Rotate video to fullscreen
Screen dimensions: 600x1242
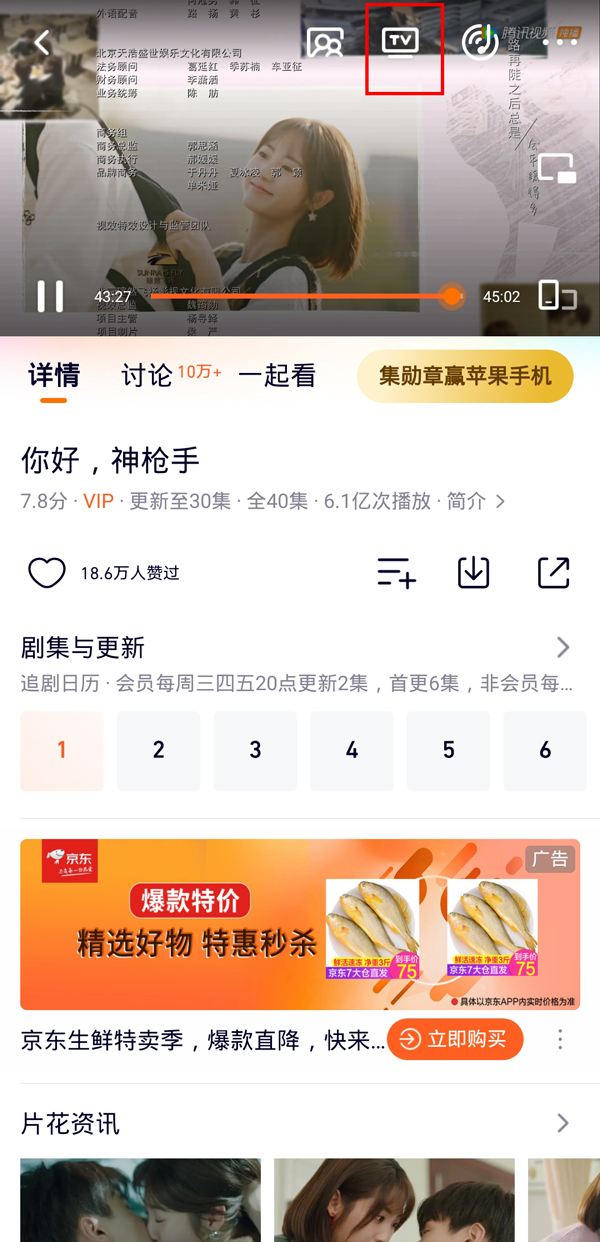point(557,296)
